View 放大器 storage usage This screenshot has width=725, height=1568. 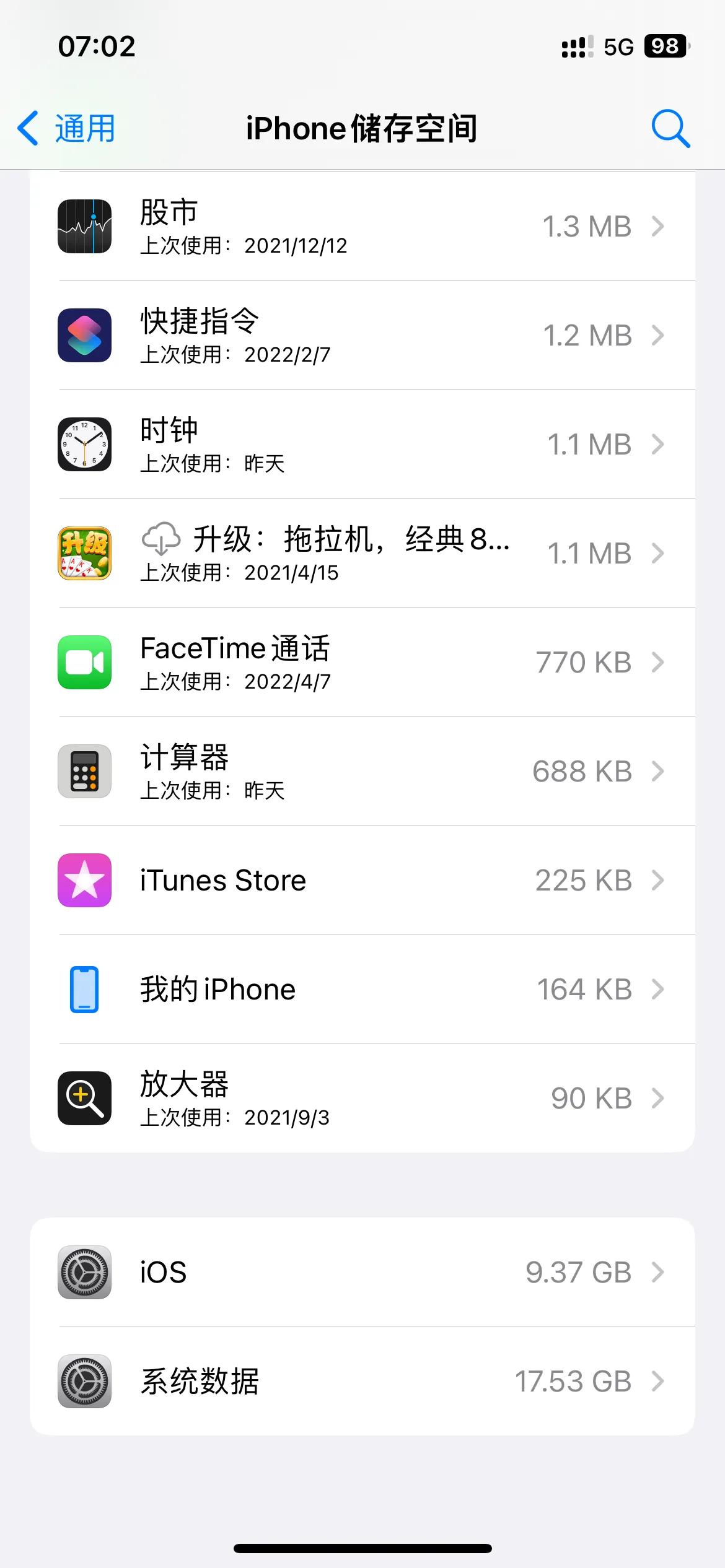point(362,1098)
